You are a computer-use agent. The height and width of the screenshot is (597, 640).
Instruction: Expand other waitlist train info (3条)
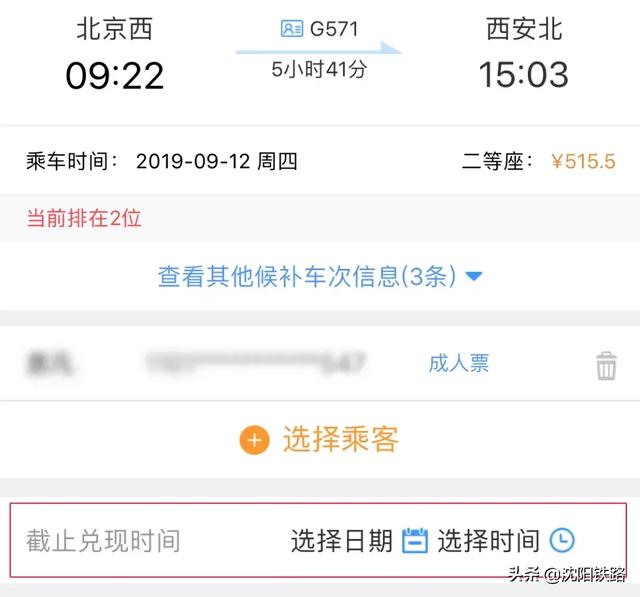click(320, 276)
